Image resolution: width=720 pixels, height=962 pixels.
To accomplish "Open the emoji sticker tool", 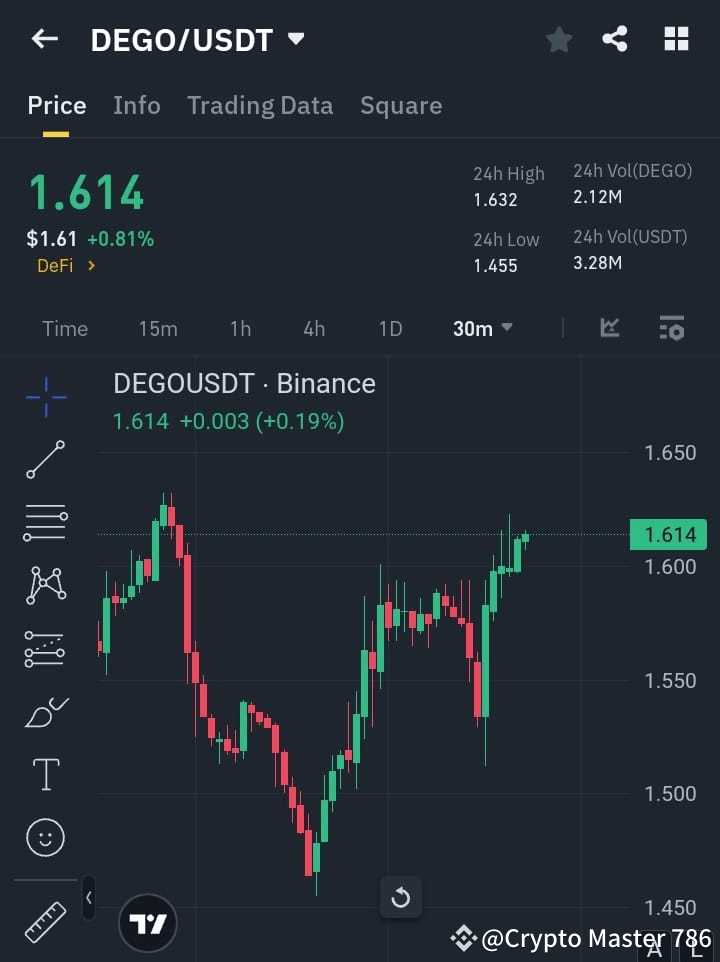I will point(45,837).
